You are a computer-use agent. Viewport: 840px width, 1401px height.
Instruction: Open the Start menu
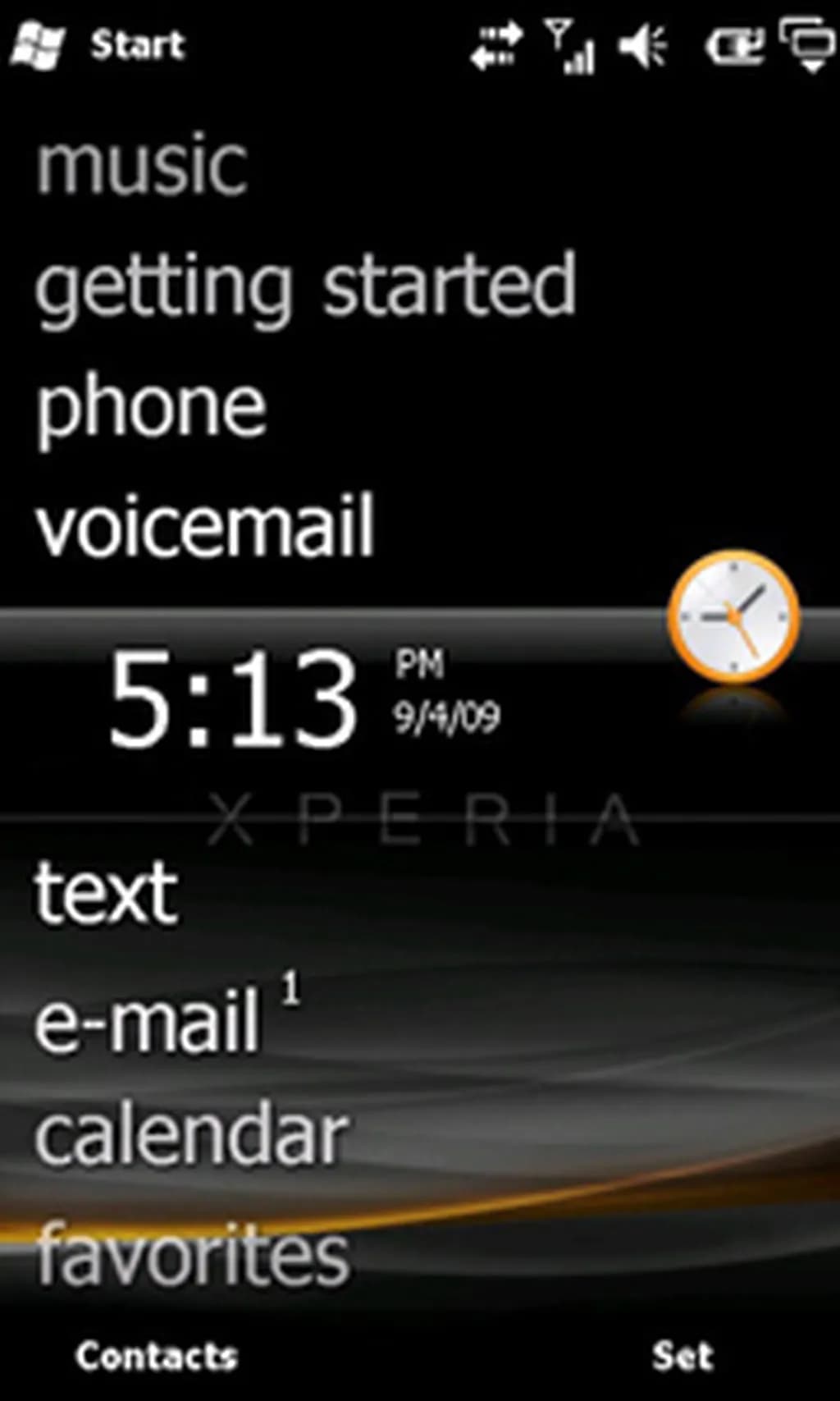[x=98, y=44]
